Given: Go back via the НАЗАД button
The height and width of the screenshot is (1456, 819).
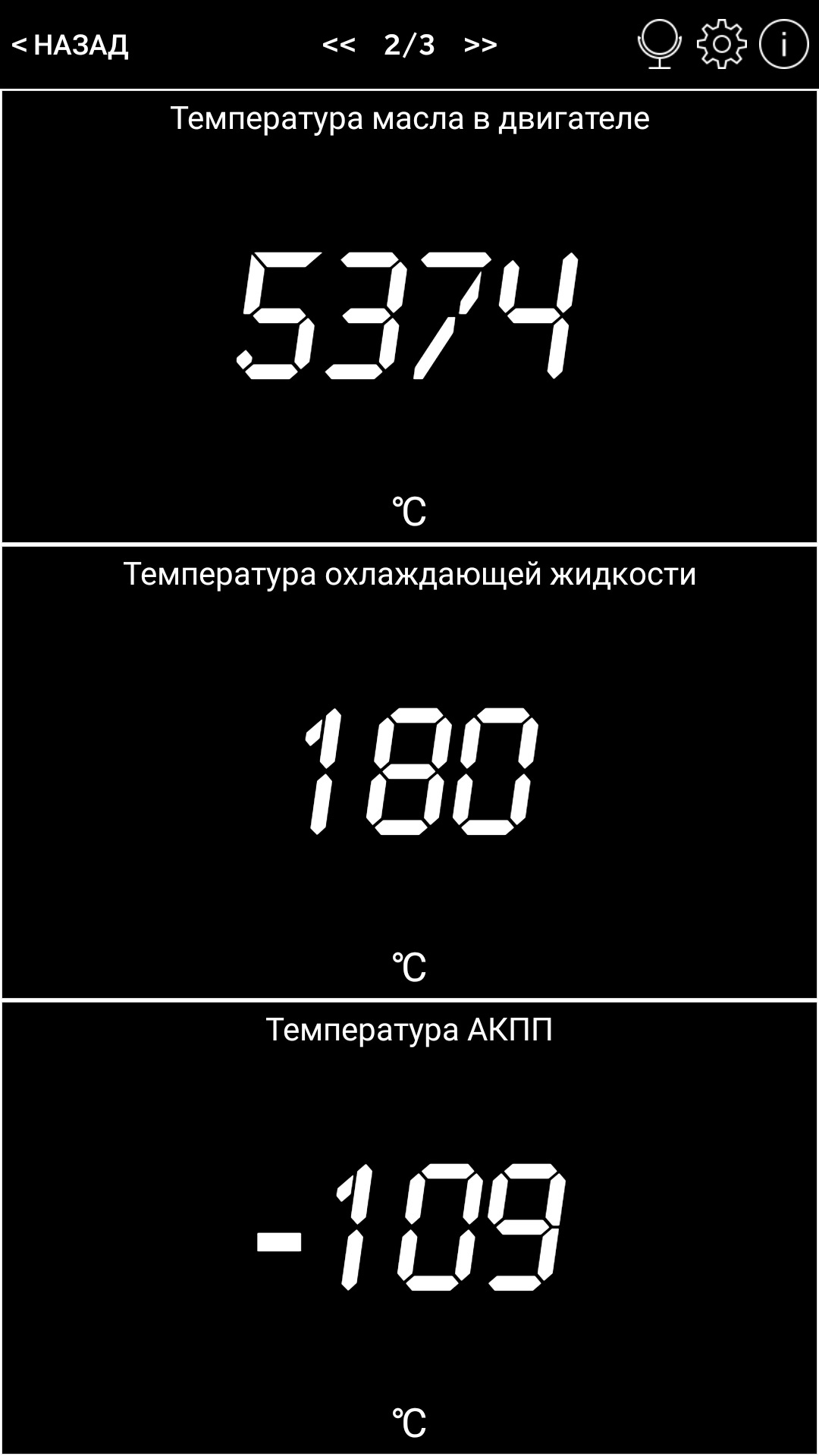Looking at the screenshot, I should coord(70,45).
